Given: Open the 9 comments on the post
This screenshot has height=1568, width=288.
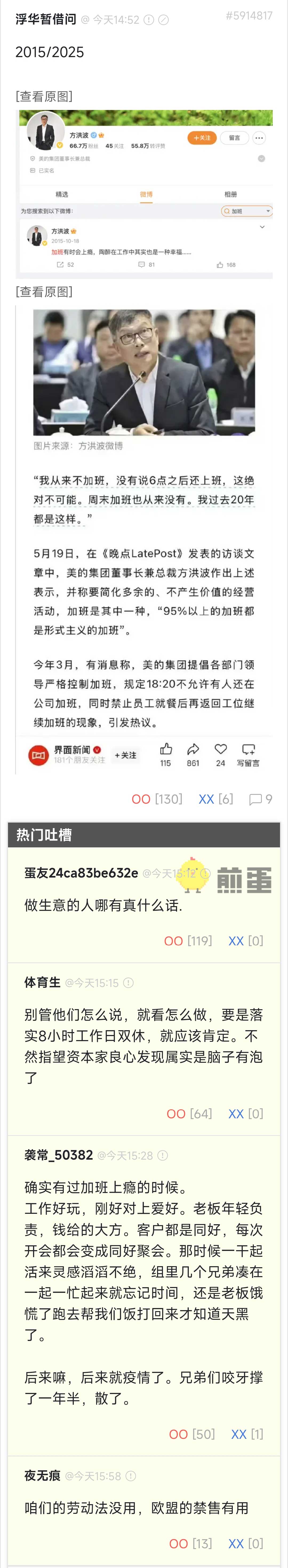Looking at the screenshot, I should (x=261, y=799).
